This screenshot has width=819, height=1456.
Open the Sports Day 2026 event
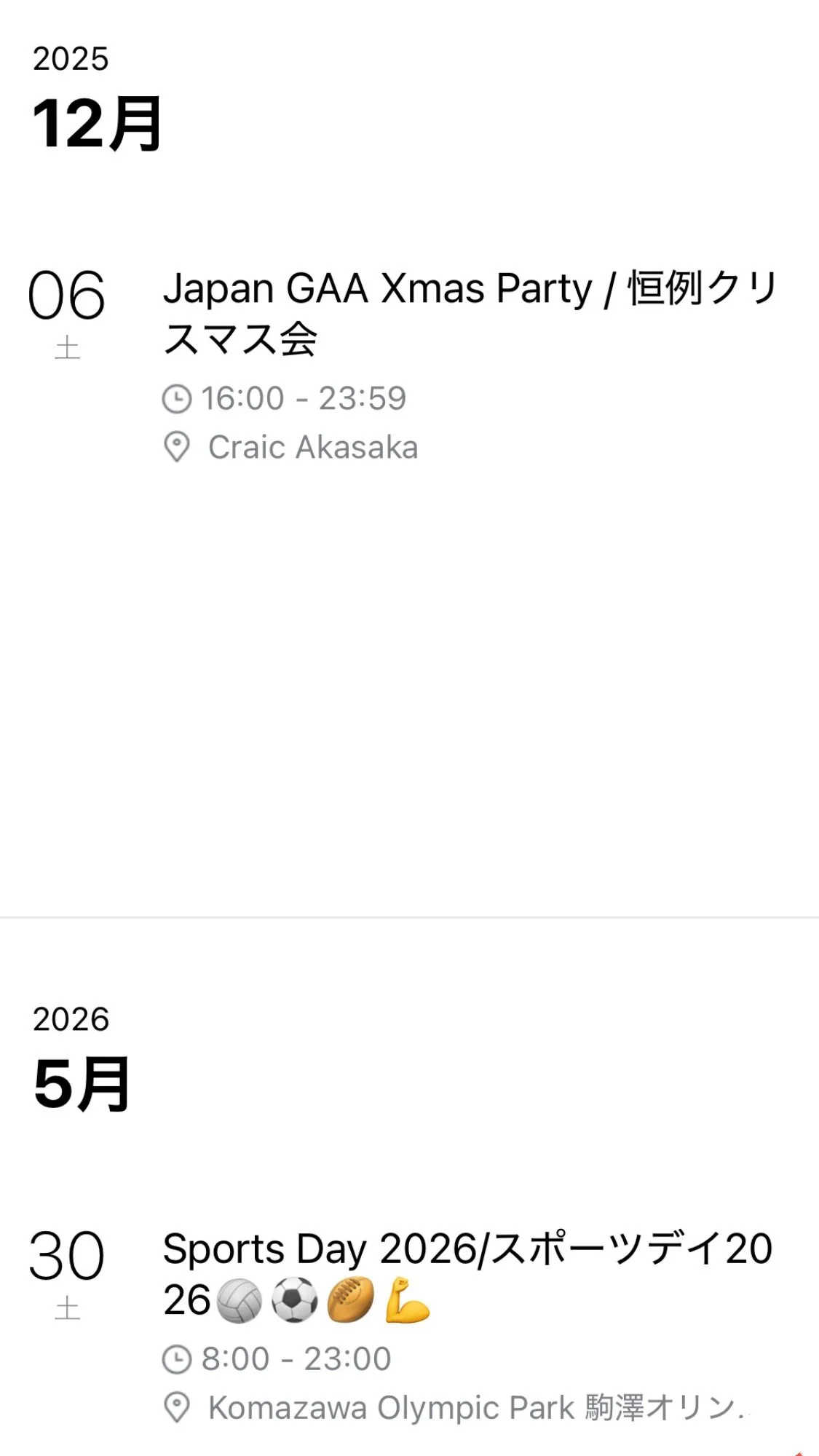point(466,1274)
